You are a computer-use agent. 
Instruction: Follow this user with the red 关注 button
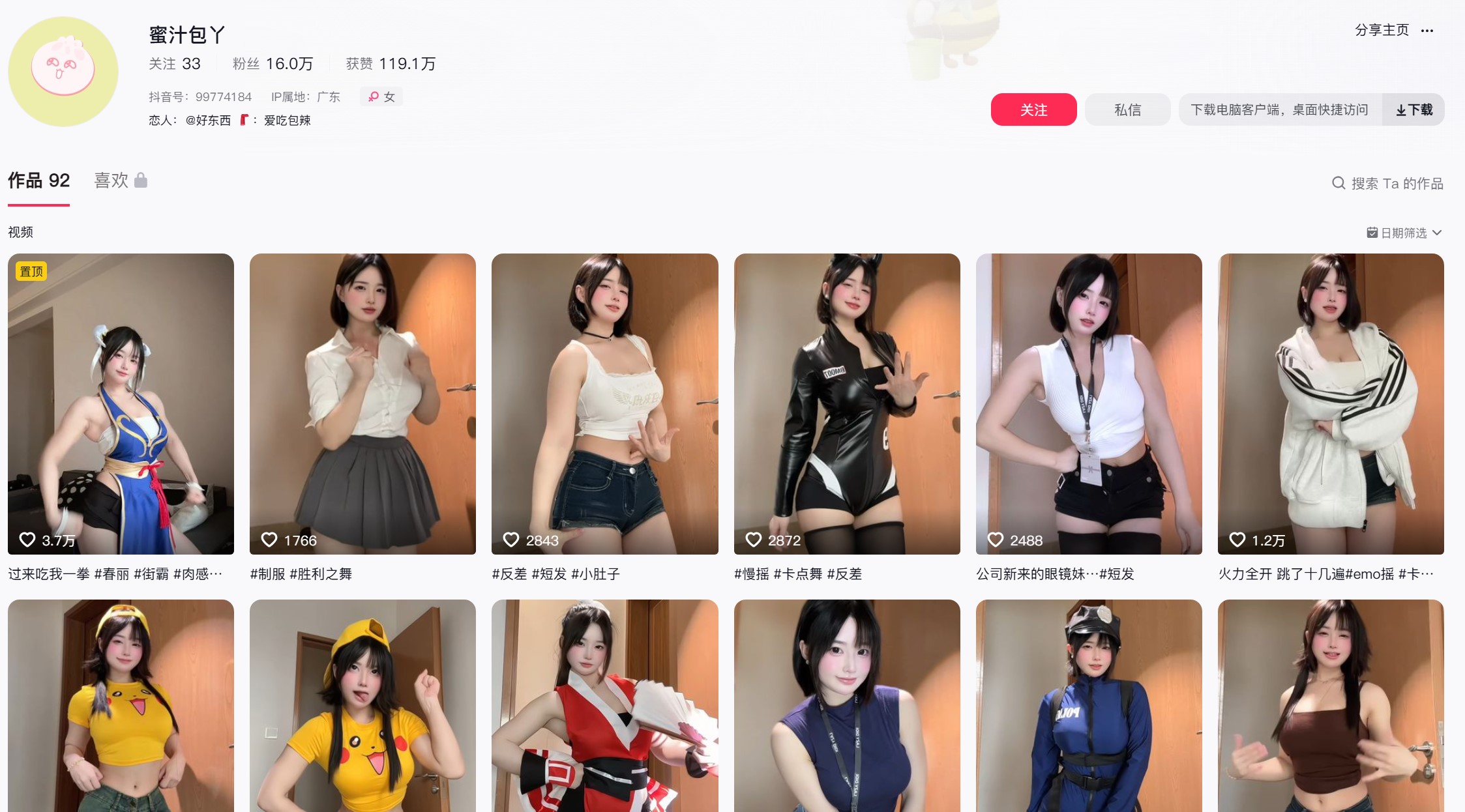point(1033,109)
